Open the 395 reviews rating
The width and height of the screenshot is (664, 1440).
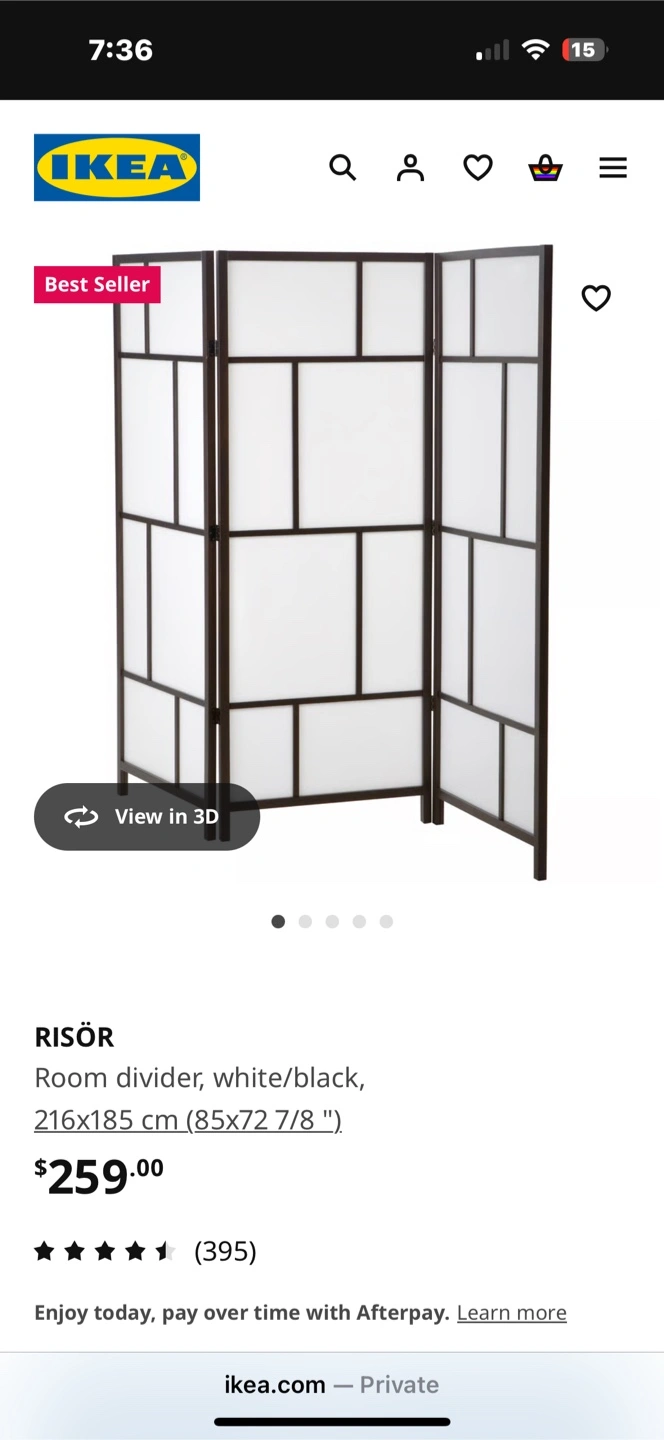(145, 1251)
